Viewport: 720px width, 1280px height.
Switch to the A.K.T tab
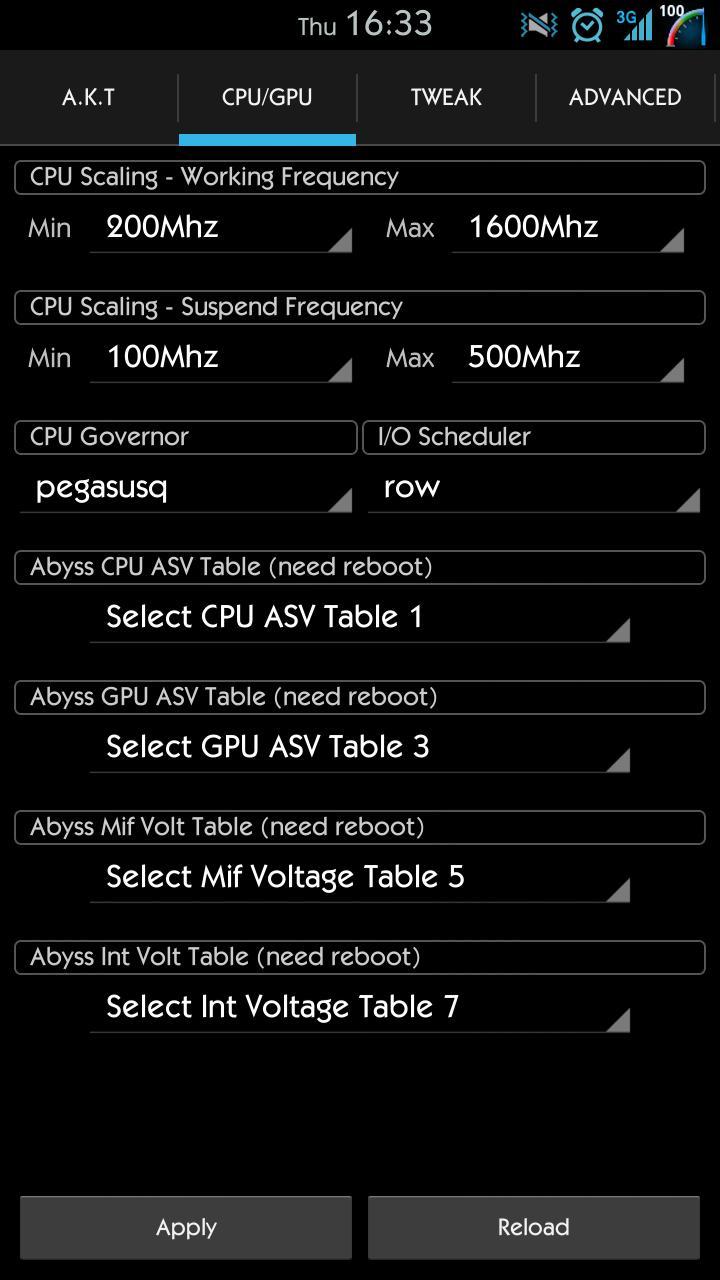(88, 97)
